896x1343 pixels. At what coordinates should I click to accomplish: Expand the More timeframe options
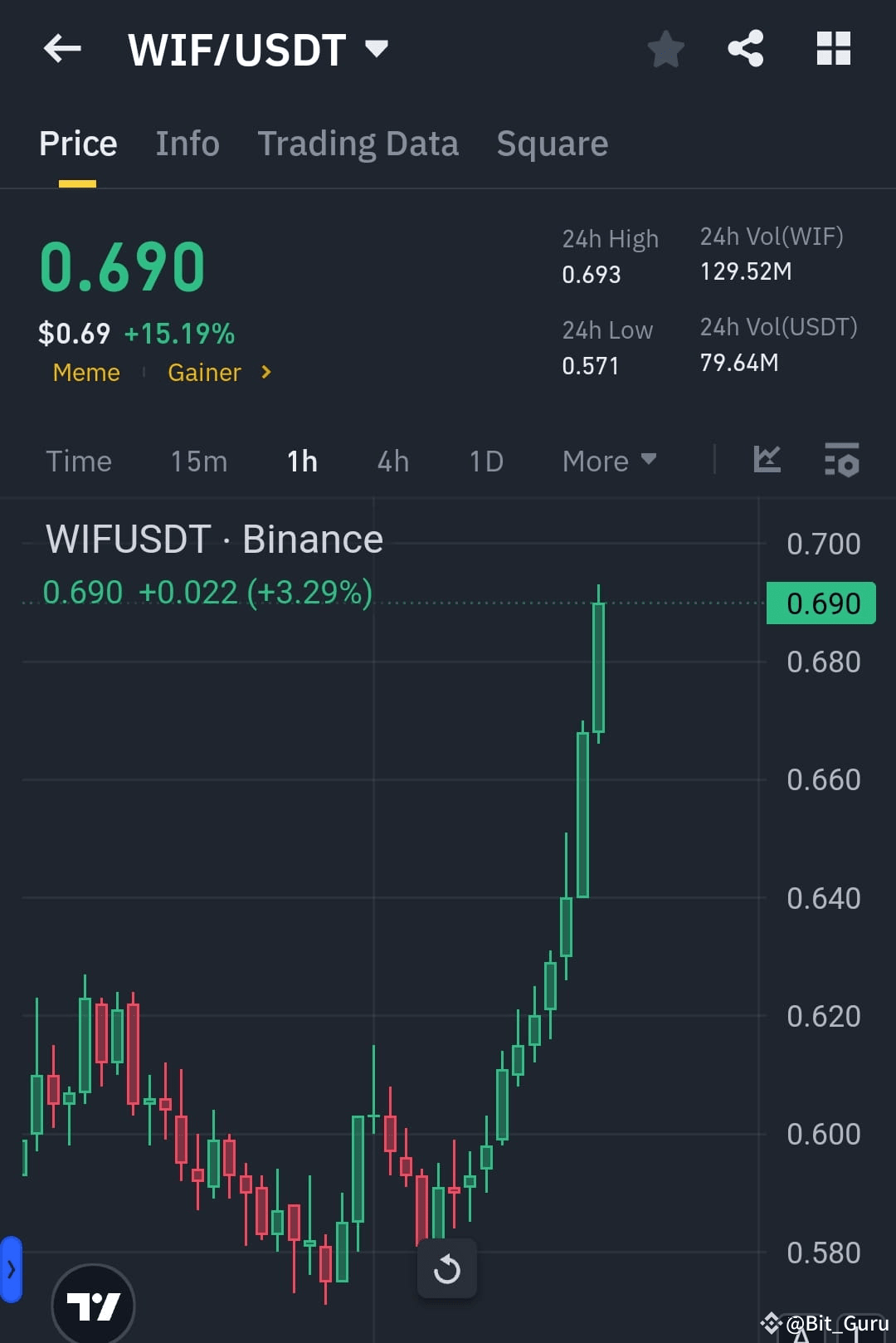(608, 462)
